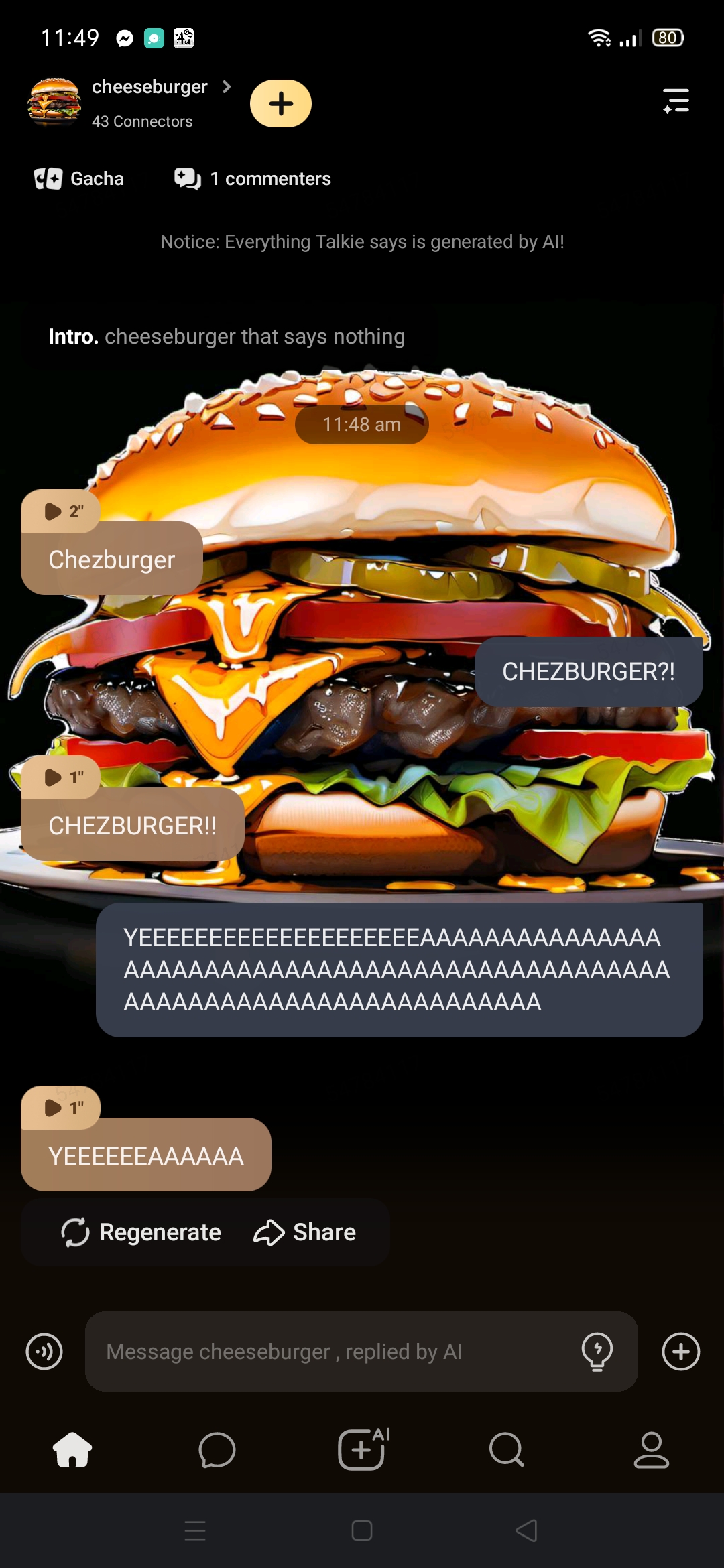Open the top-right chat menu icon
Viewport: 724px width, 1568px height.
tap(676, 101)
